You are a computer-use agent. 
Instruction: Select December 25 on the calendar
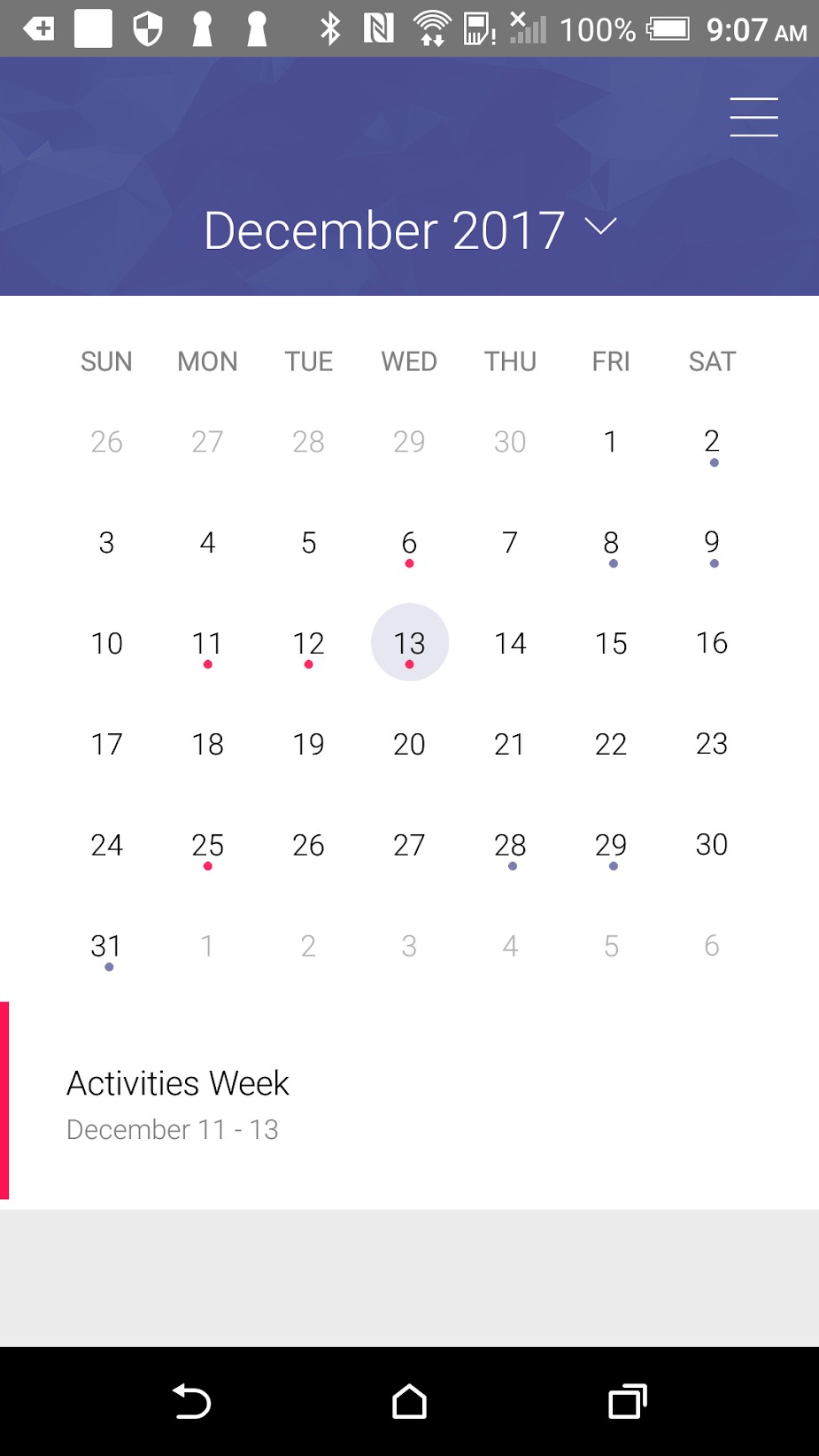click(207, 846)
